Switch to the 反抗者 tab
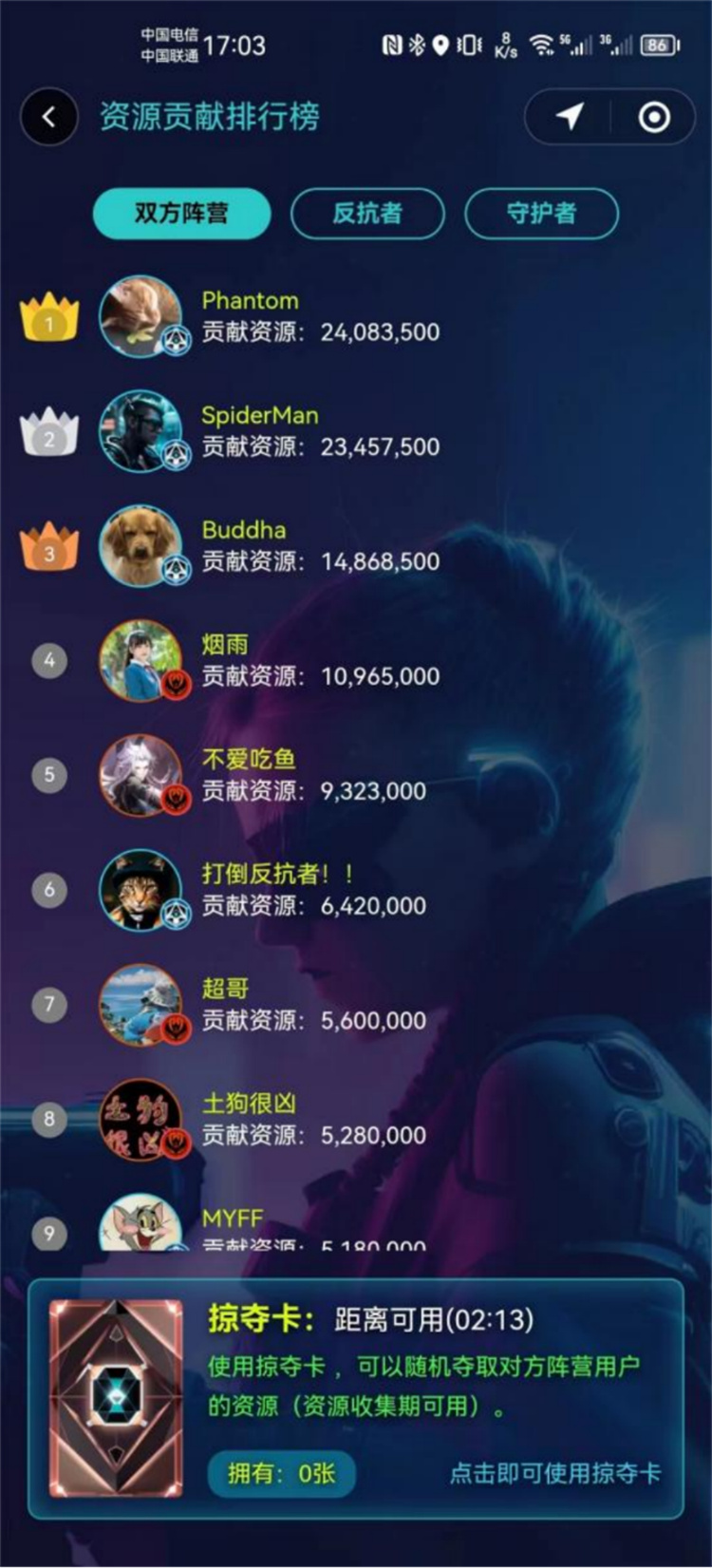 (367, 213)
